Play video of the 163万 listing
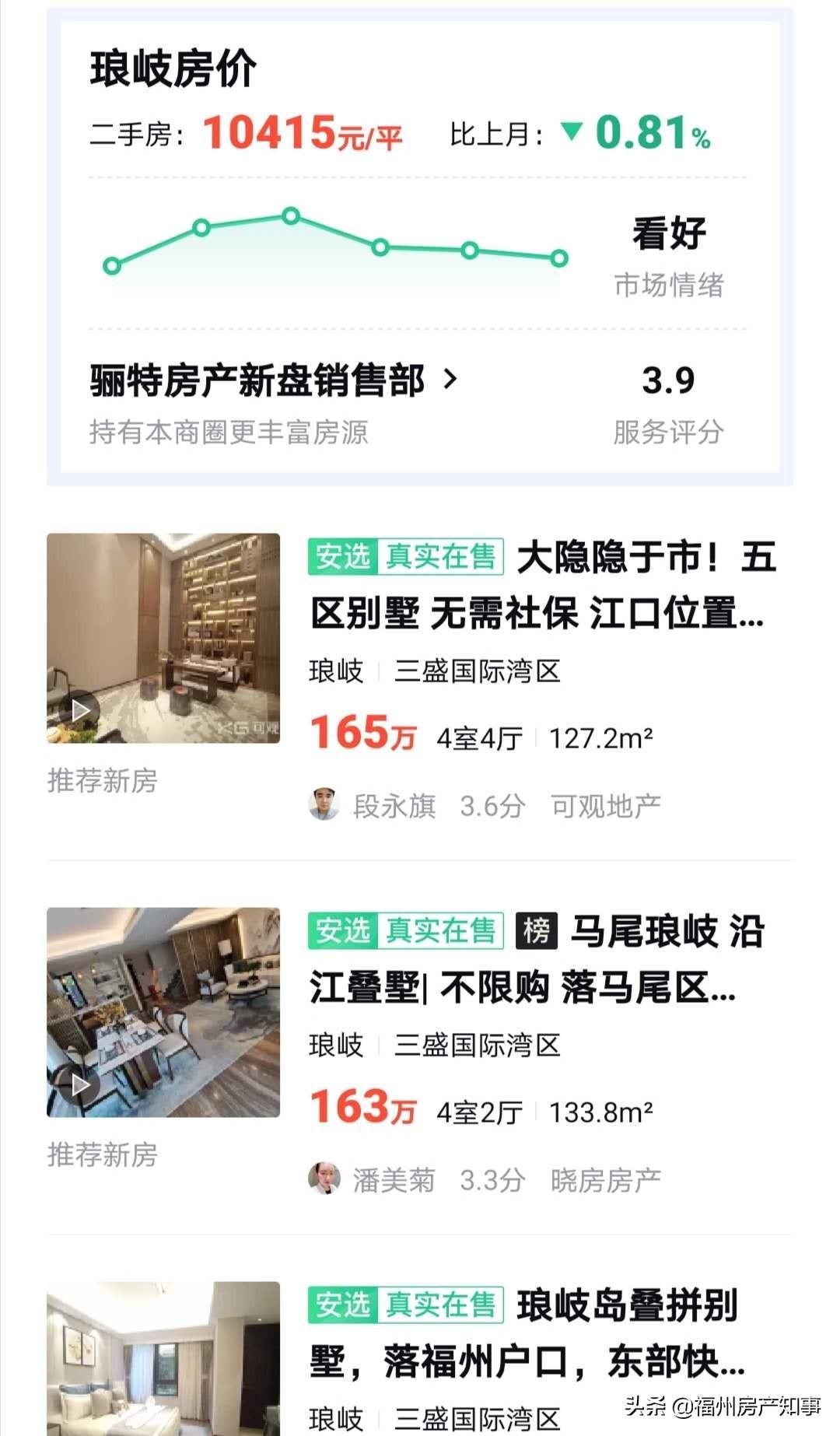 (80, 1084)
